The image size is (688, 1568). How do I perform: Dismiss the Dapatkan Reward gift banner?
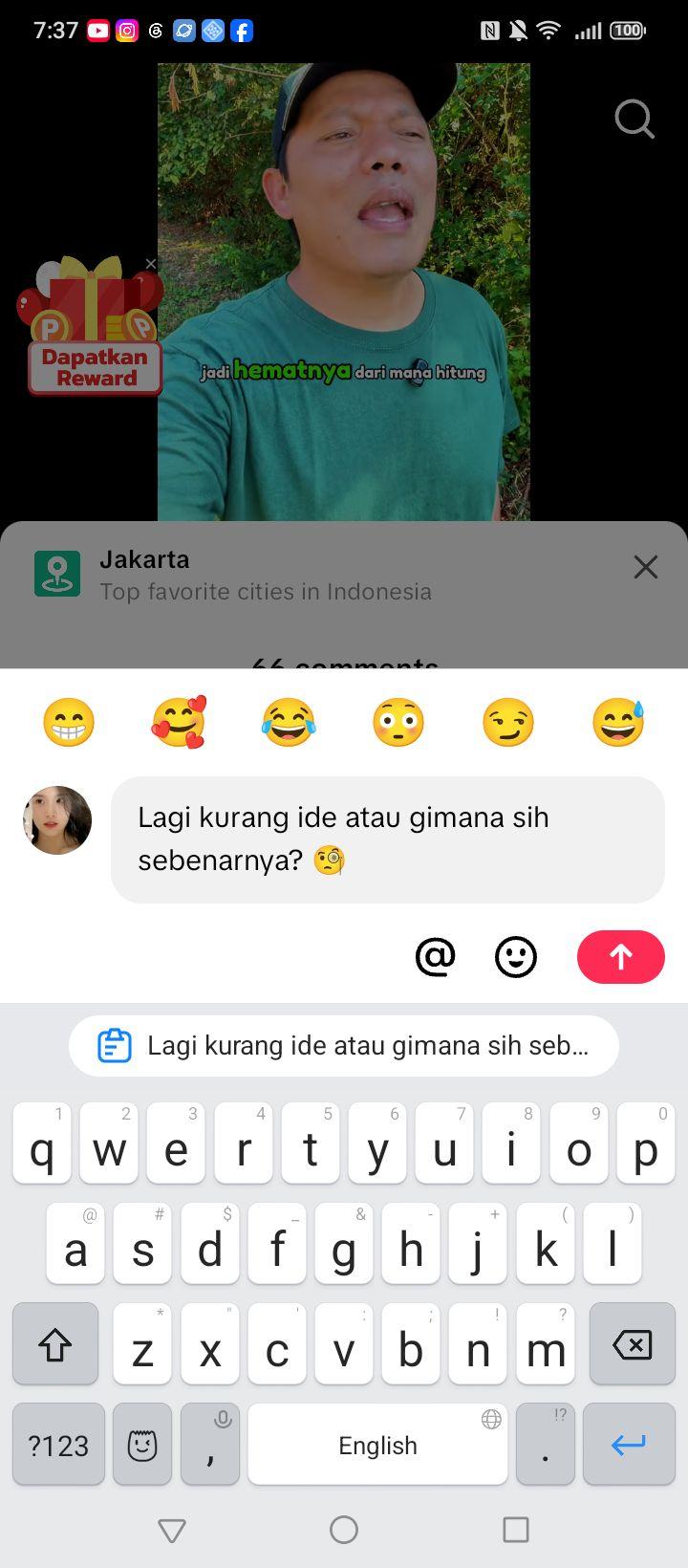pyautogui.click(x=150, y=264)
